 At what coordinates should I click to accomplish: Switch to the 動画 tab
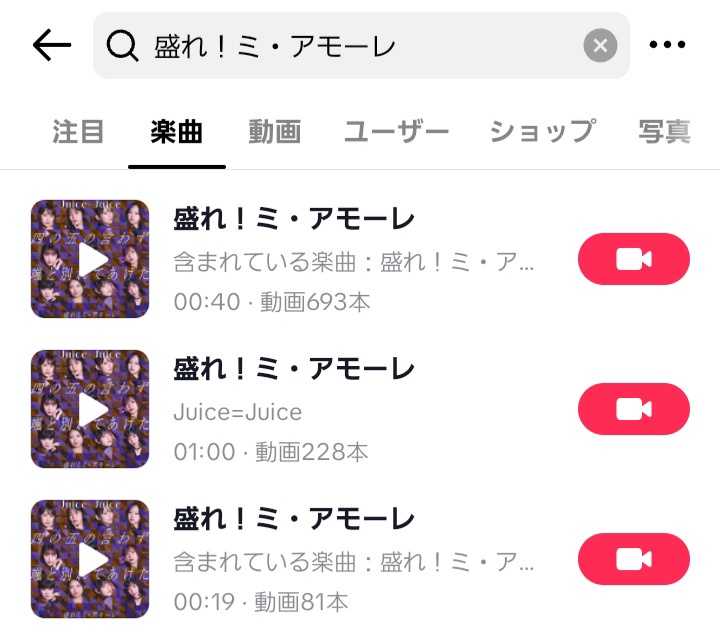tap(275, 131)
